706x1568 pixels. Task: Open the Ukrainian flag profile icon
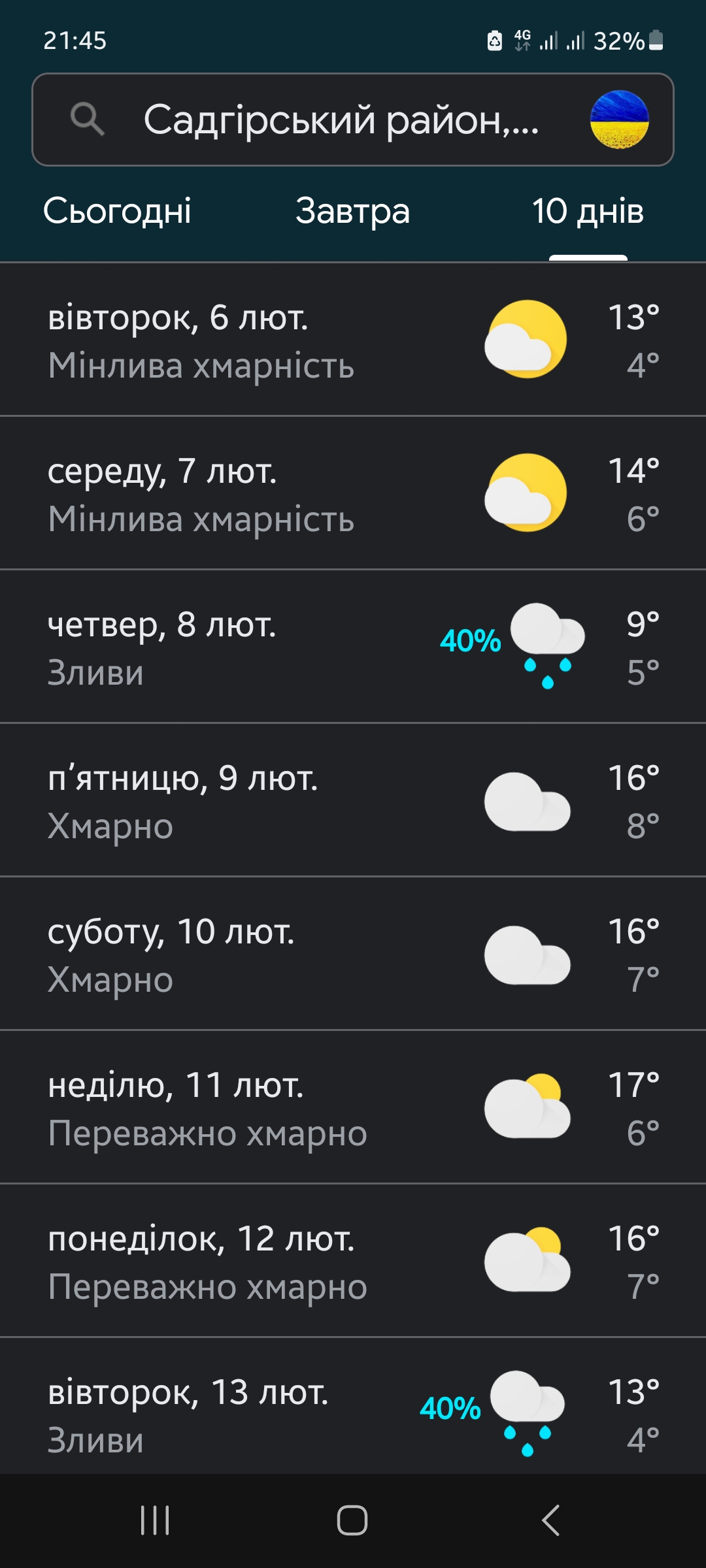(618, 120)
